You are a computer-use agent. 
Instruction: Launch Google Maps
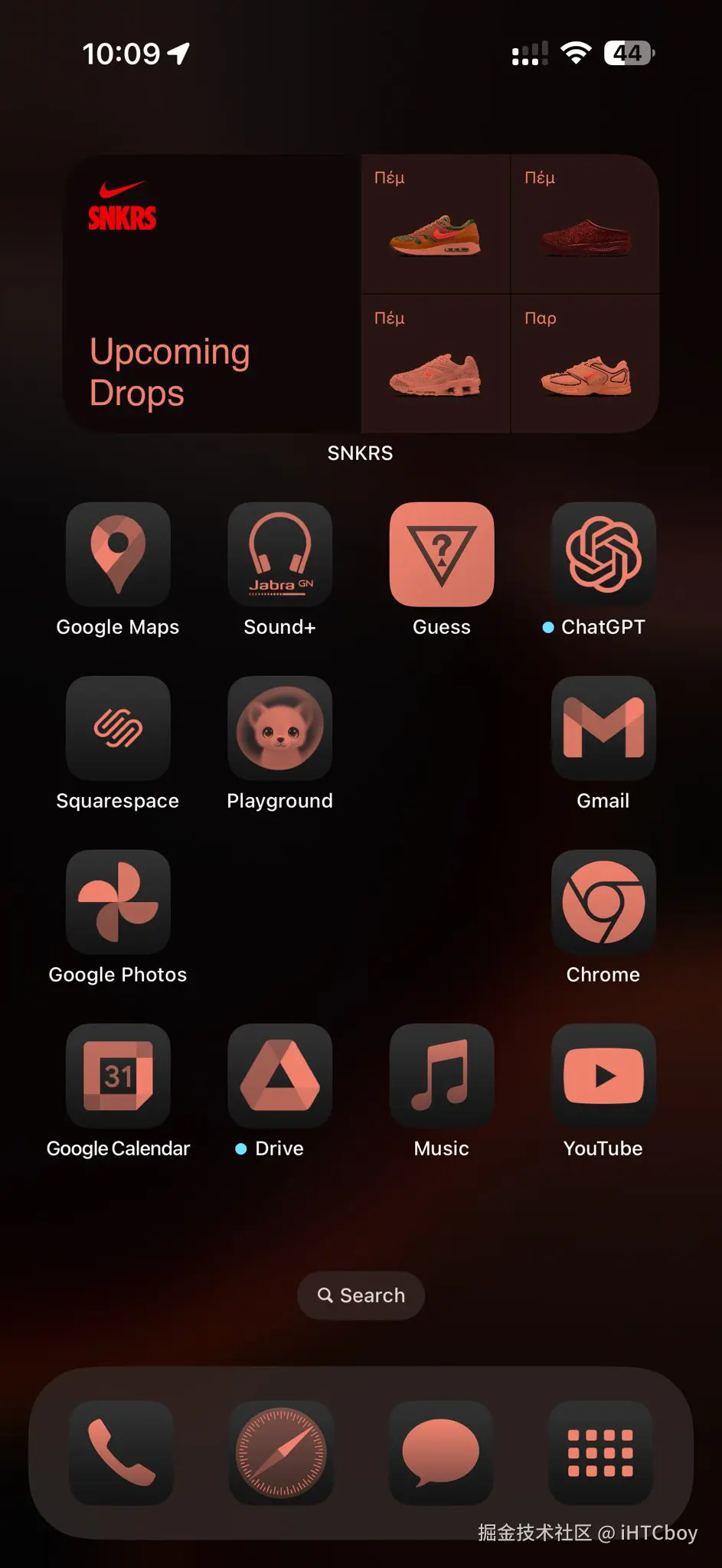(x=118, y=555)
